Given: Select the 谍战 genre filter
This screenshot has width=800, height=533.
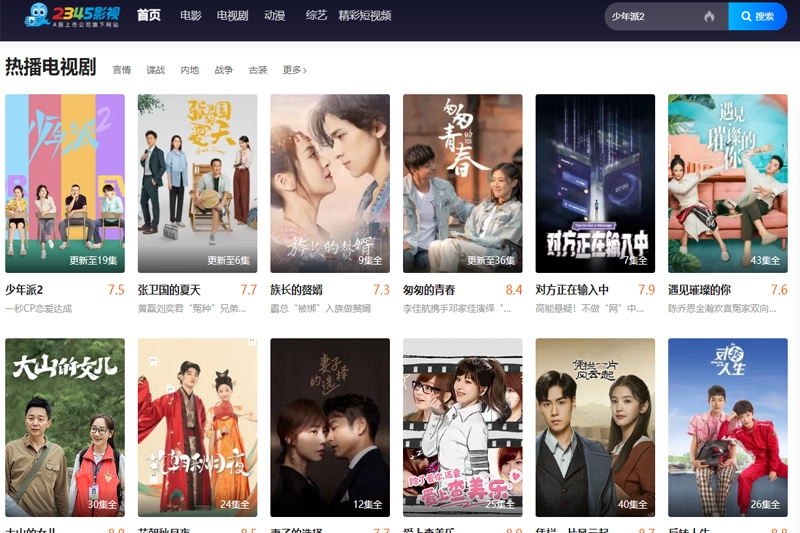Looking at the screenshot, I should pyautogui.click(x=156, y=70).
